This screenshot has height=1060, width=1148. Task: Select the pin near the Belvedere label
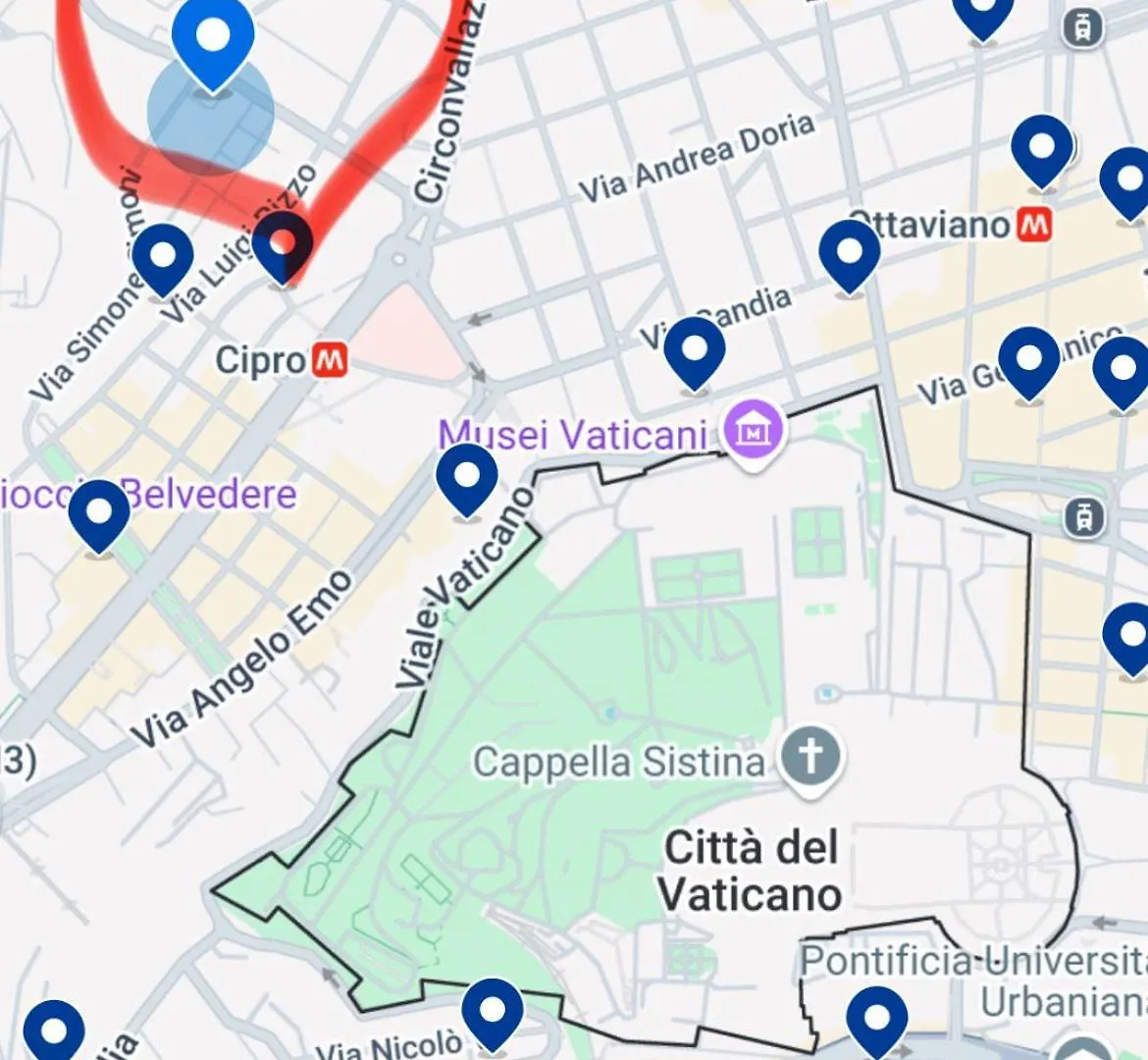99,514
